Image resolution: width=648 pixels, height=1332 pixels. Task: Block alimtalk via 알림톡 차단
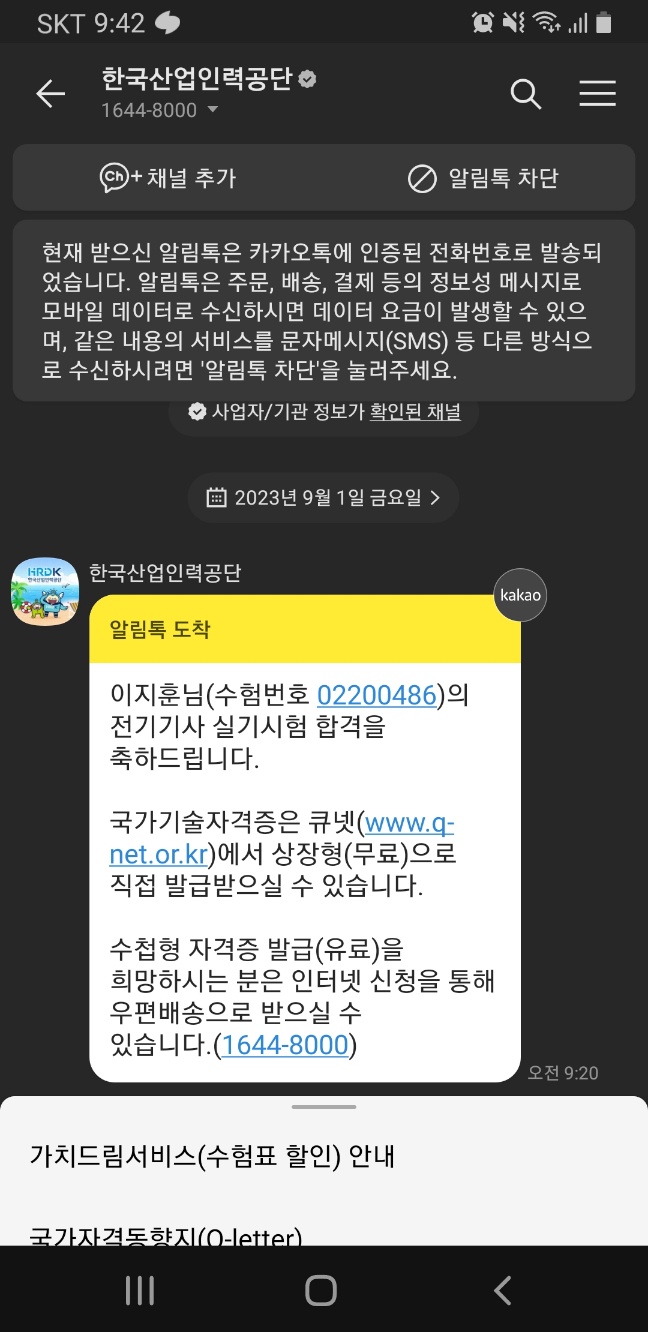[x=482, y=178]
